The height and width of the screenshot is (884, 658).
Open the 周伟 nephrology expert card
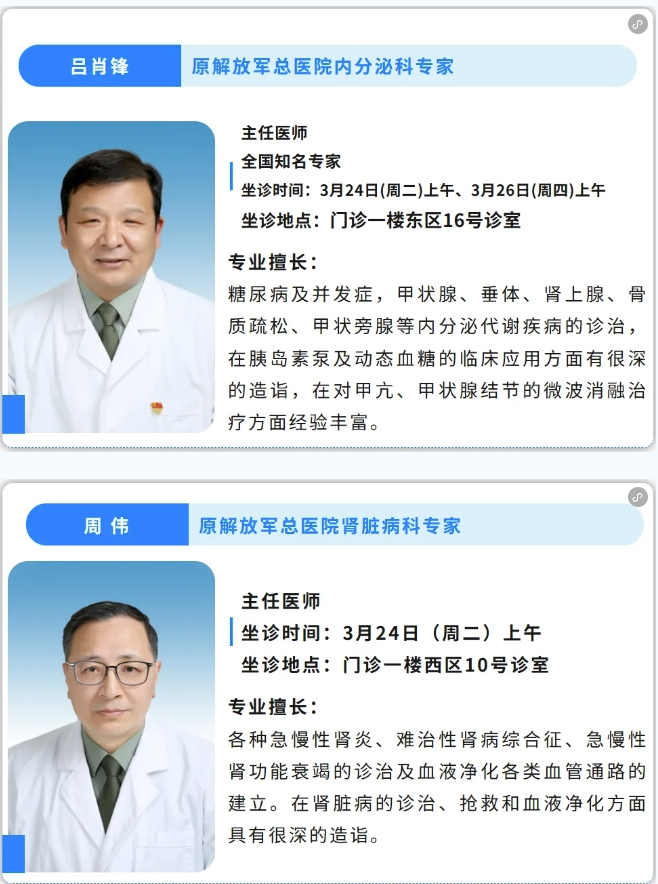coord(328,690)
